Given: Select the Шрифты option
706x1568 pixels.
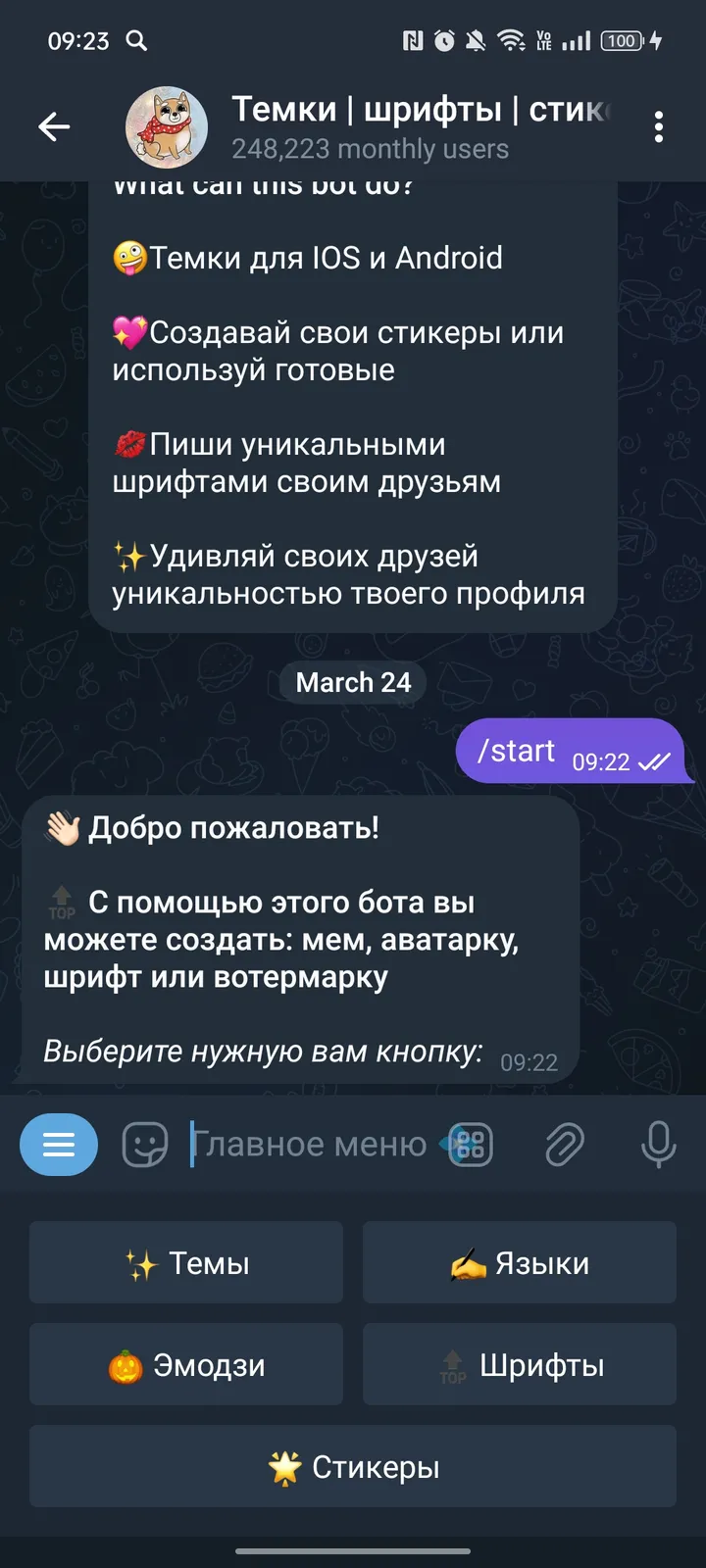Looking at the screenshot, I should pyautogui.click(x=519, y=1364).
